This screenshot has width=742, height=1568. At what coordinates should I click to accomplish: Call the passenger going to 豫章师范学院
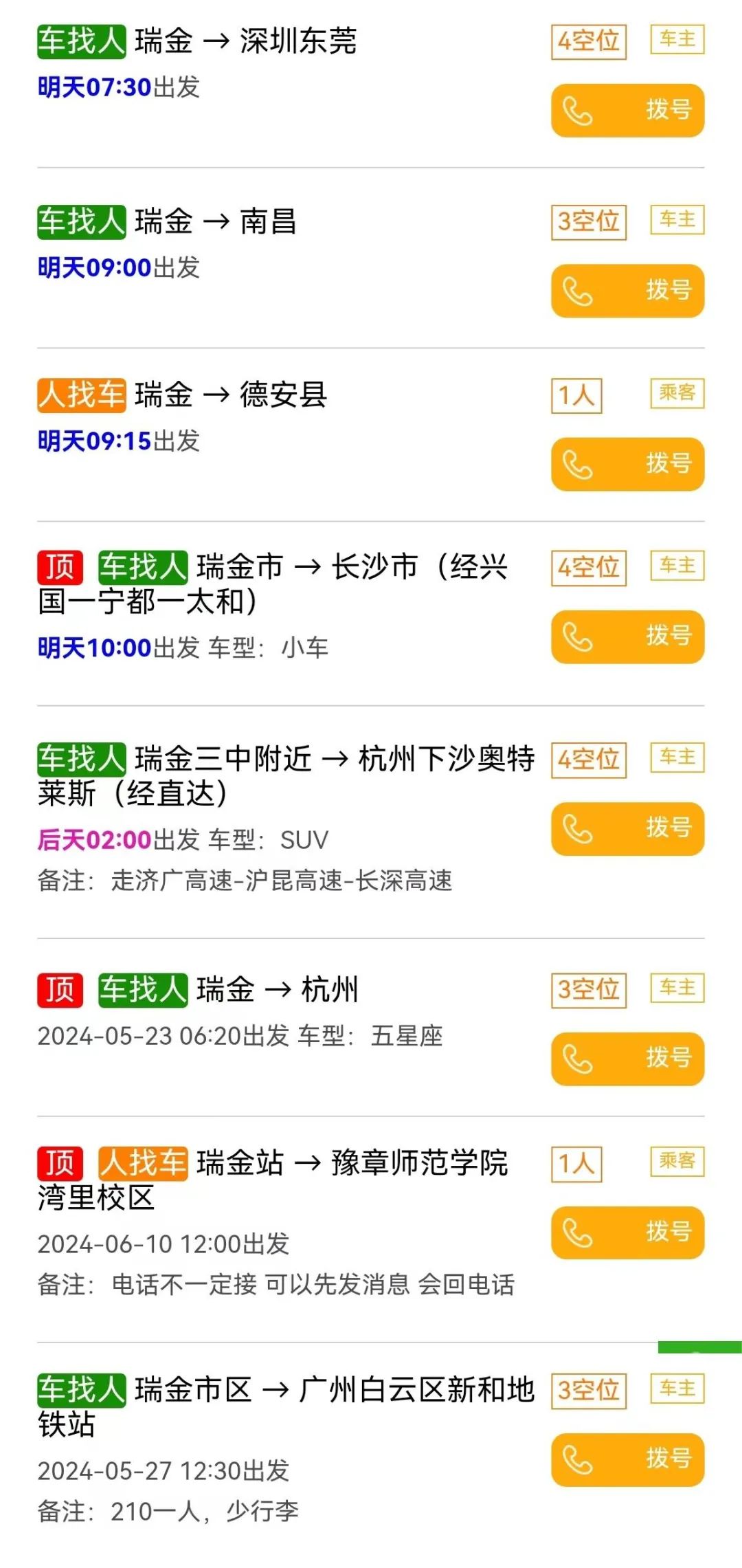pos(627,1233)
